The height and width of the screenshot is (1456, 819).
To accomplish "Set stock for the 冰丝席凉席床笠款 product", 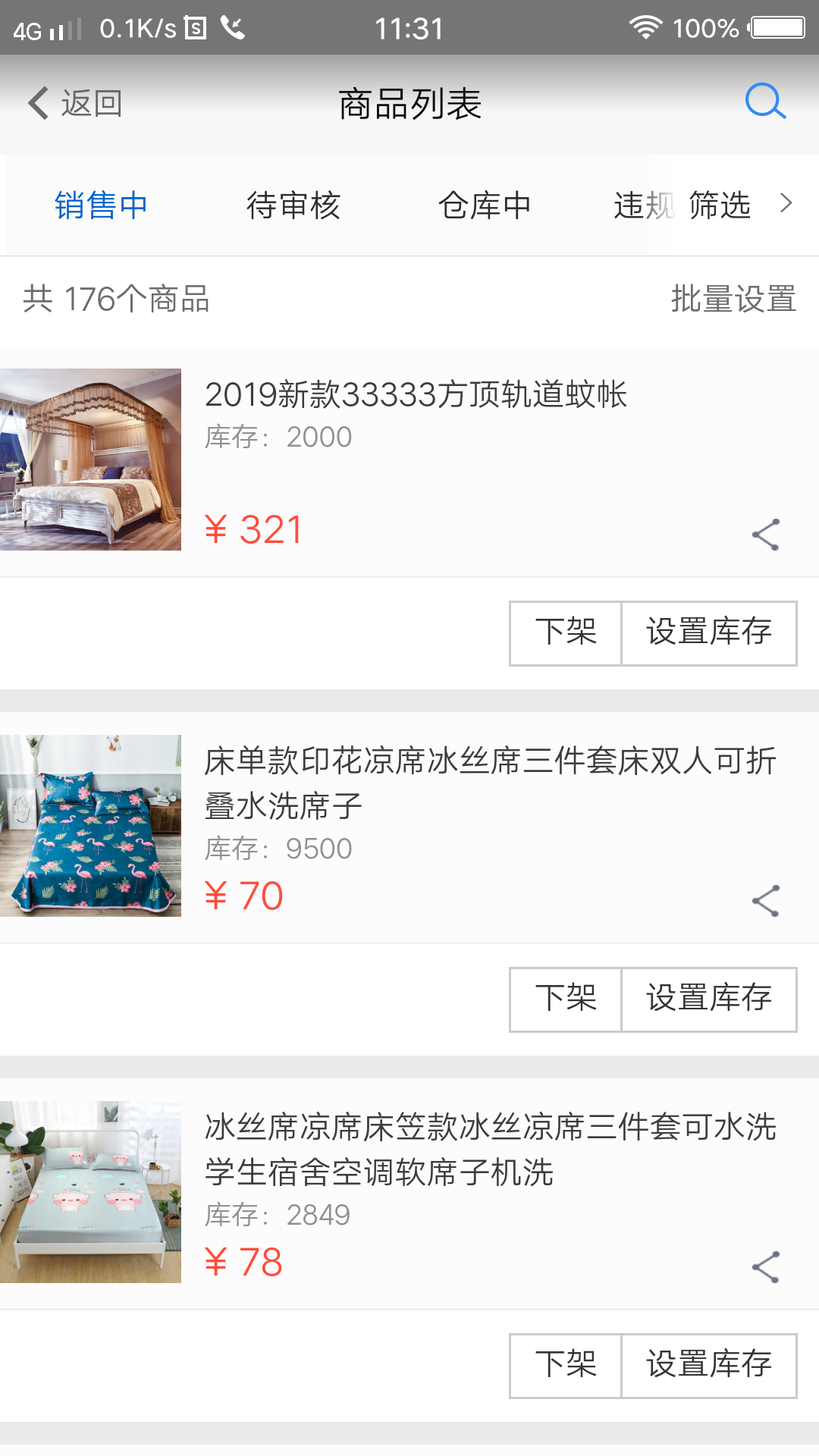I will point(708,1366).
